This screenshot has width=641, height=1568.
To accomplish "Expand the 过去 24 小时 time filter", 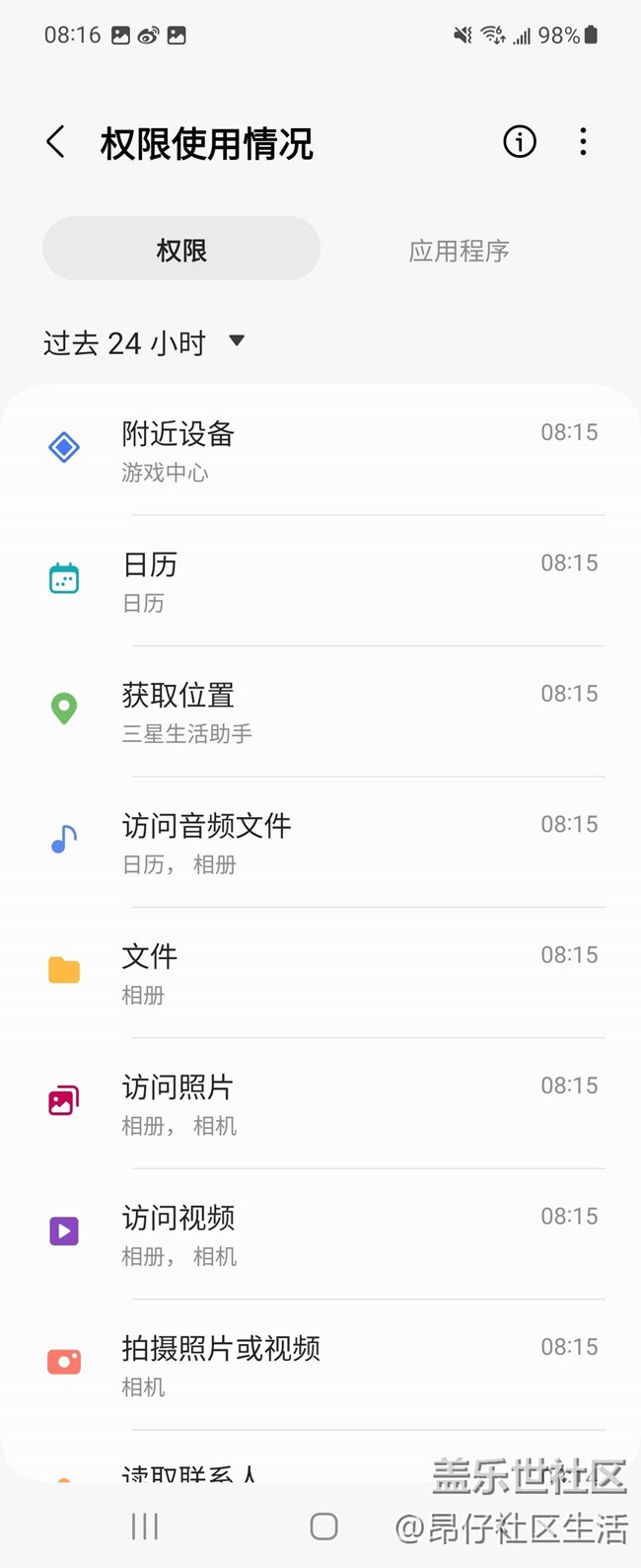I will (144, 342).
